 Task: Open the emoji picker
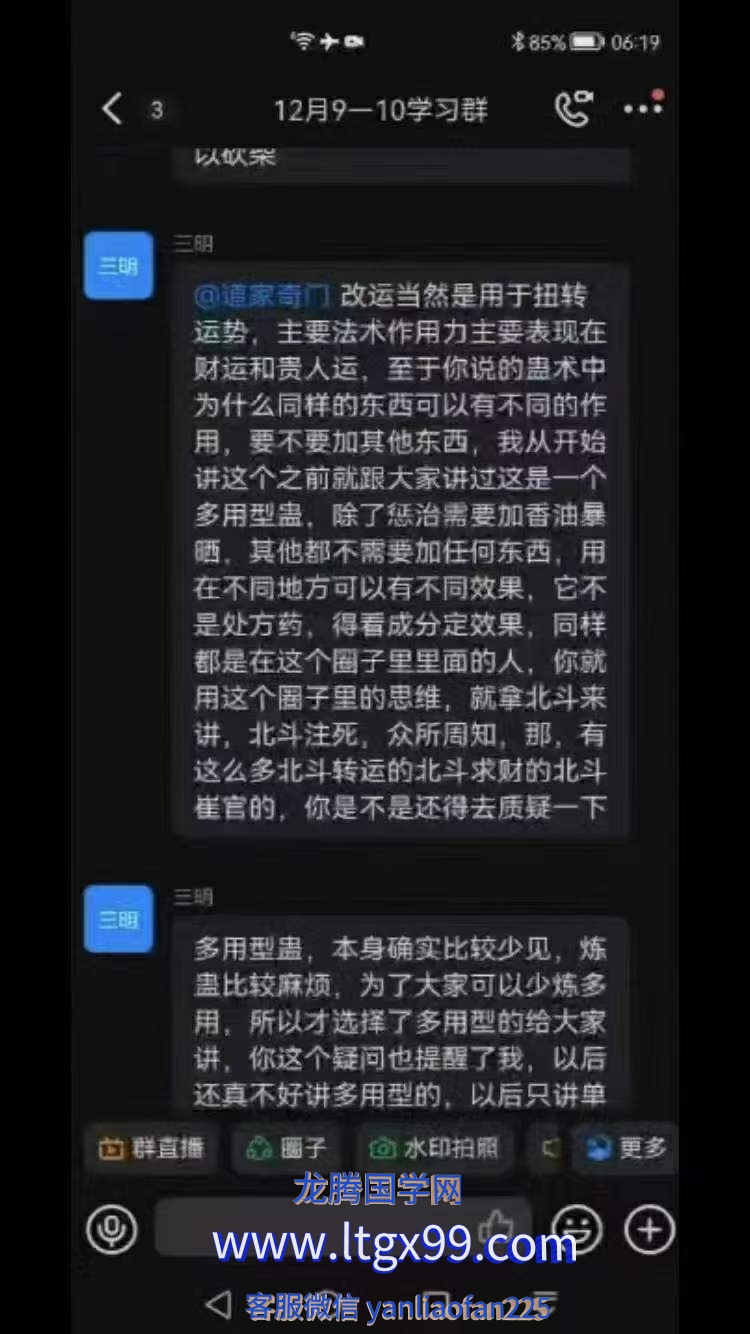[x=577, y=1229]
